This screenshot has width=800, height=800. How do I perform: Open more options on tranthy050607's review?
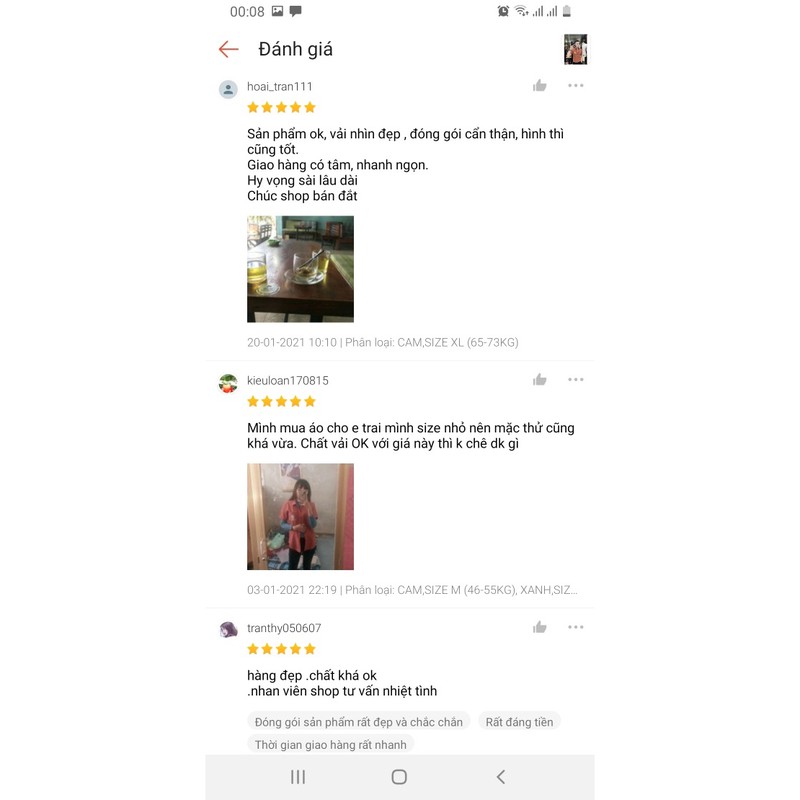(x=576, y=627)
